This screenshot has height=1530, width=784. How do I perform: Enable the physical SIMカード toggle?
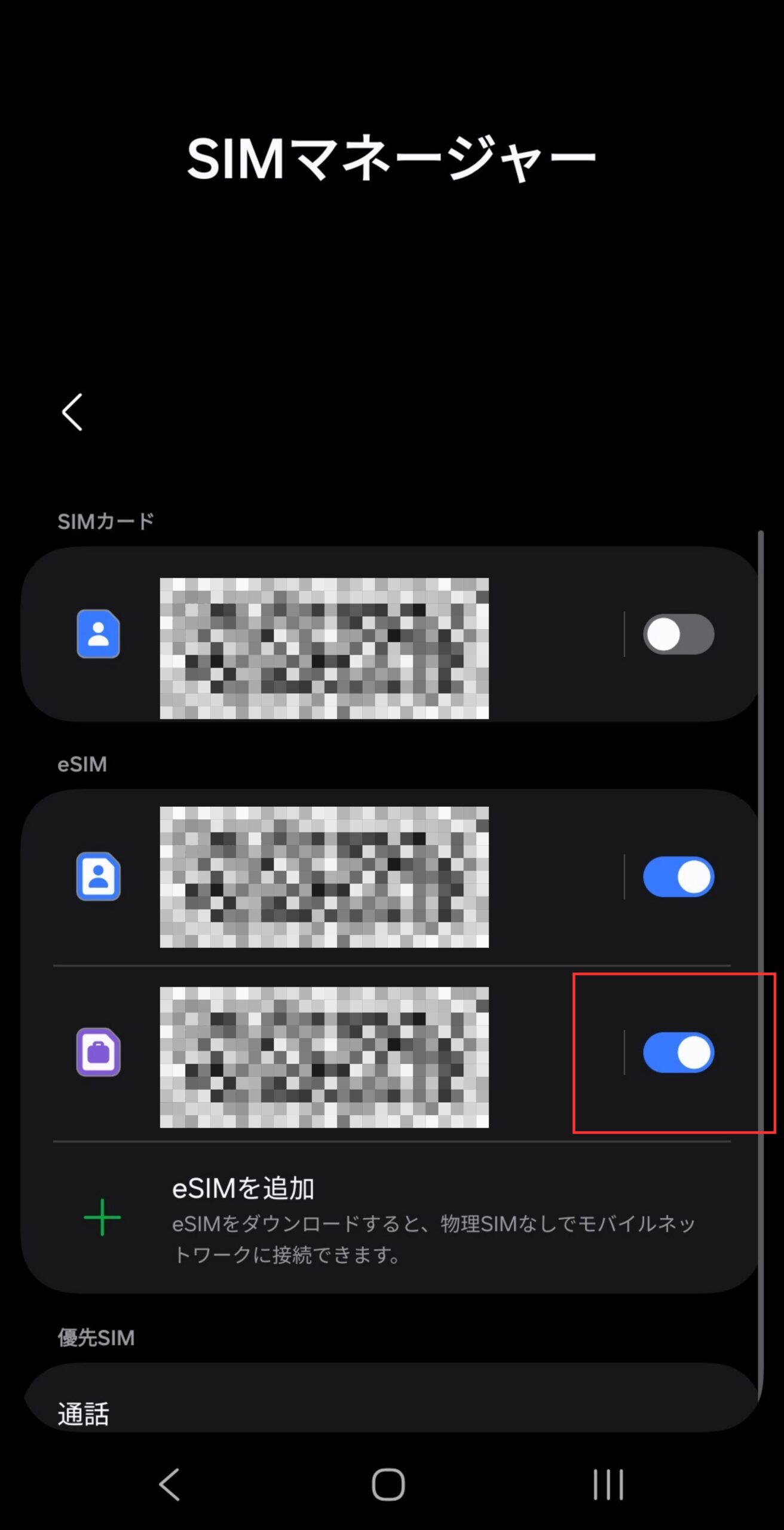click(x=678, y=634)
